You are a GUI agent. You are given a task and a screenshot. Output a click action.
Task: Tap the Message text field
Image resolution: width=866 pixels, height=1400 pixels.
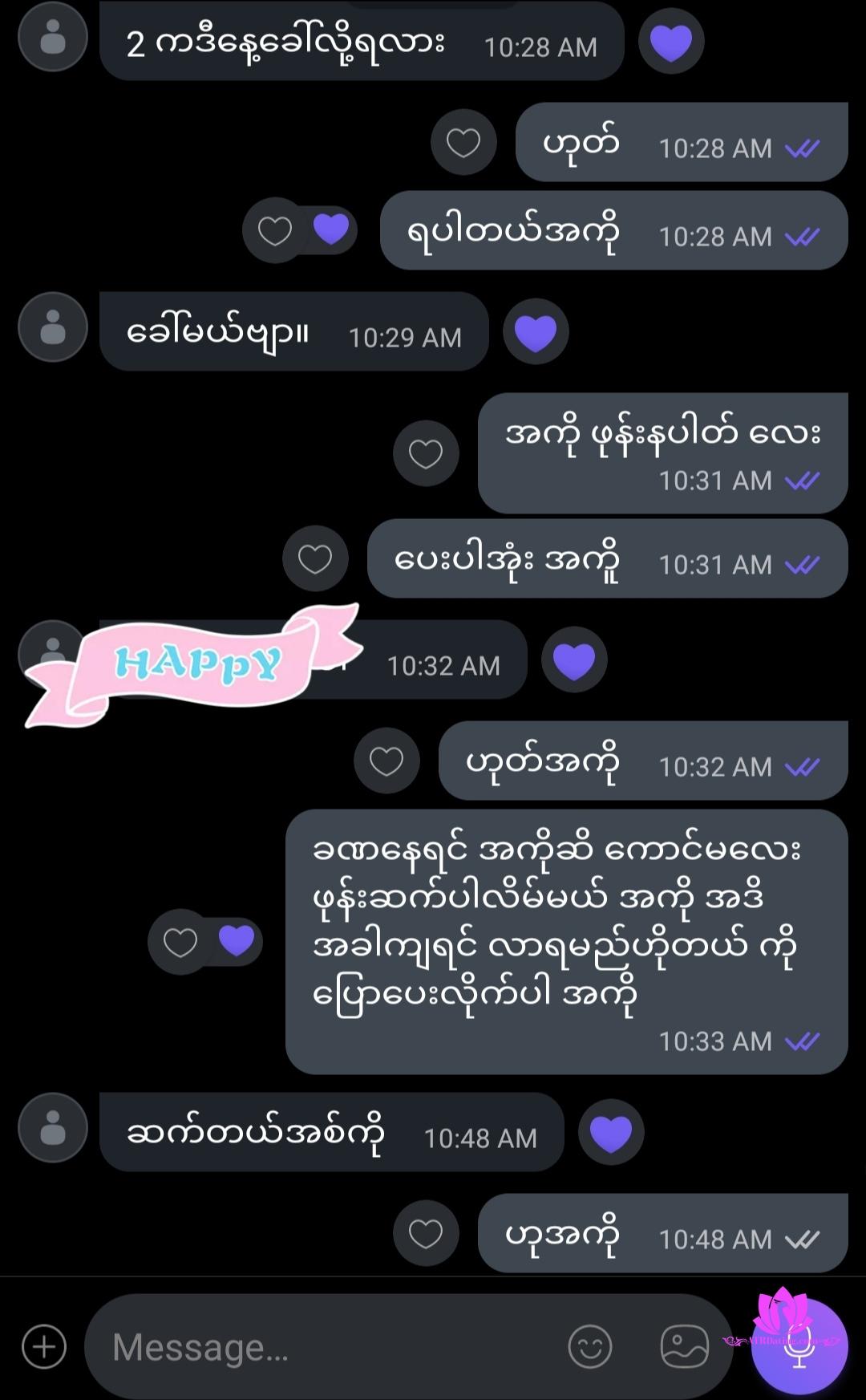click(x=321, y=1347)
